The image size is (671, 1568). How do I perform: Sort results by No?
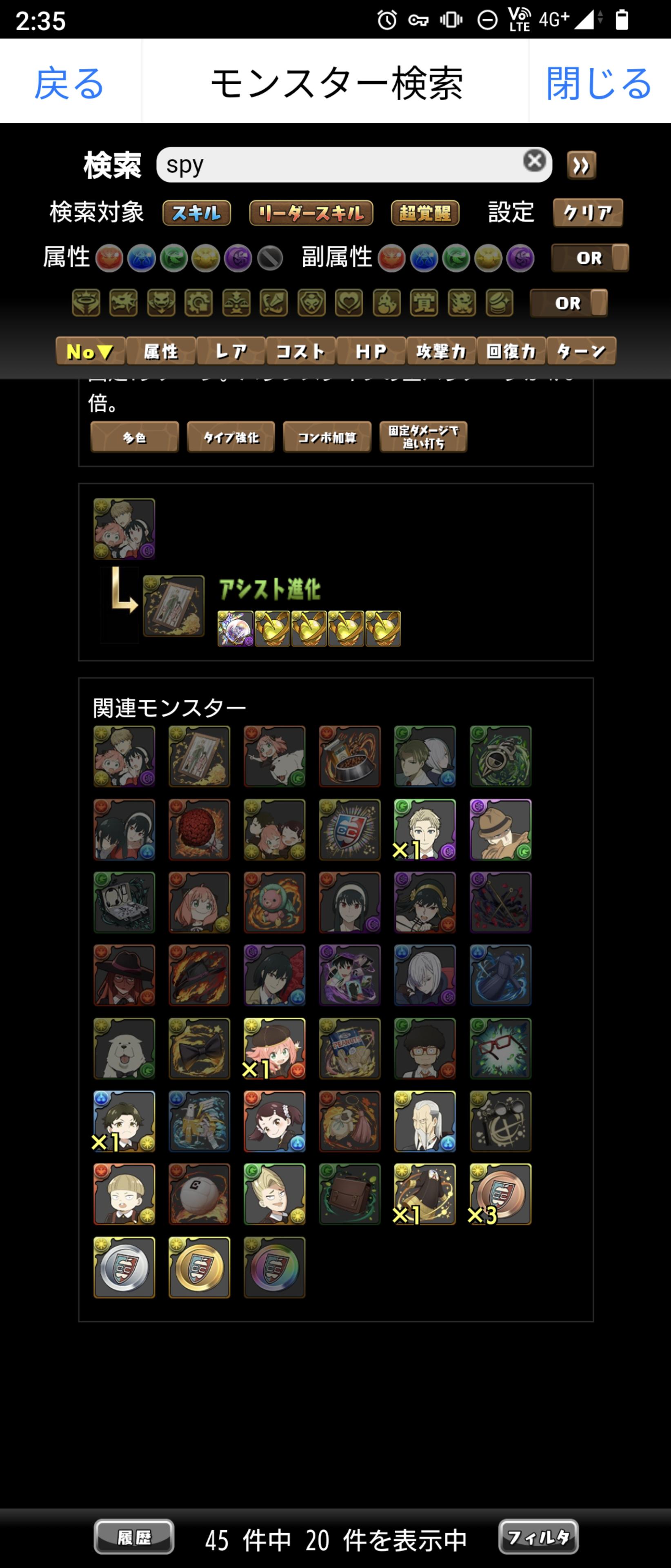(90, 351)
